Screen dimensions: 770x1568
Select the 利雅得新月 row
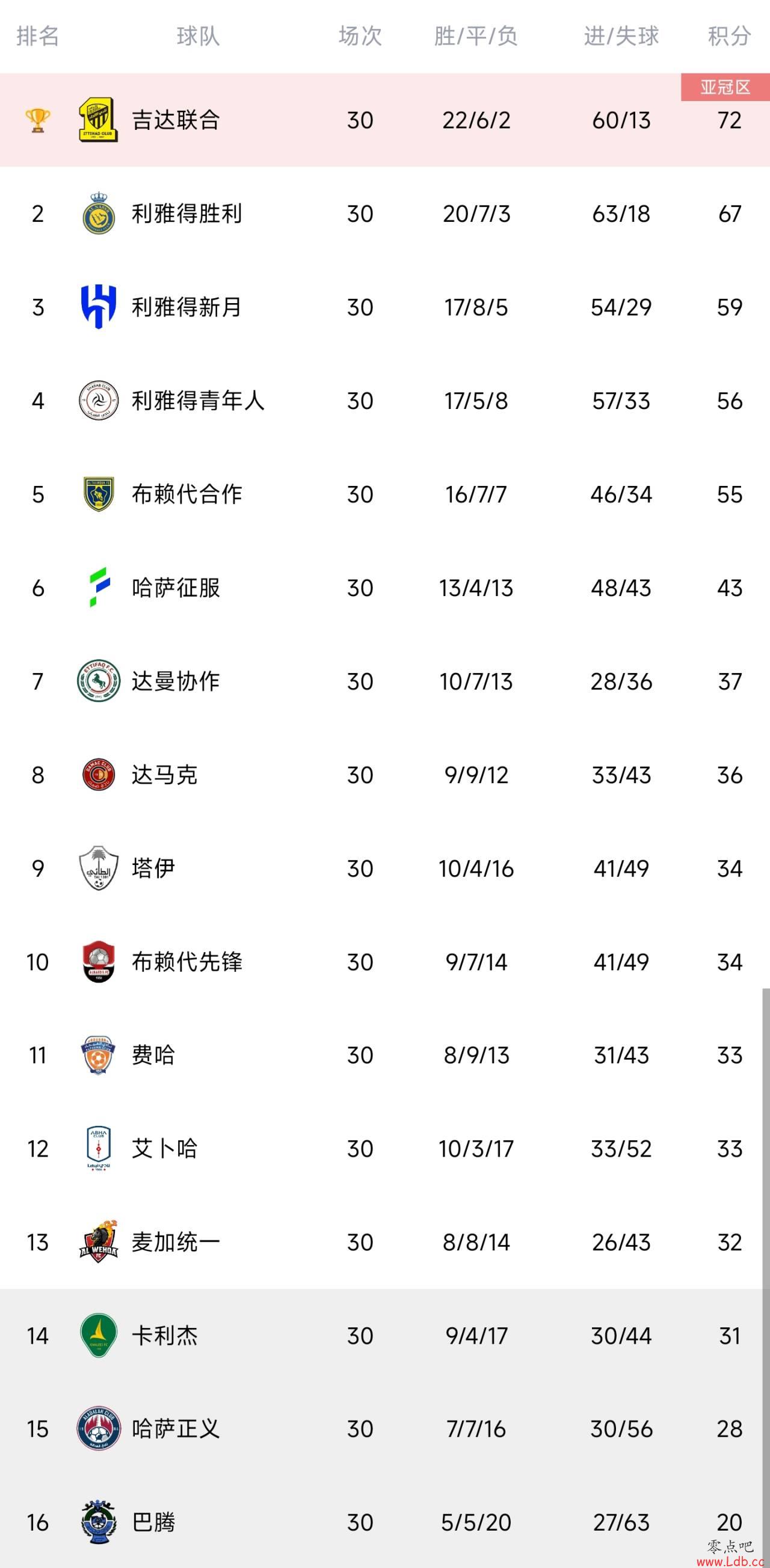384,307
